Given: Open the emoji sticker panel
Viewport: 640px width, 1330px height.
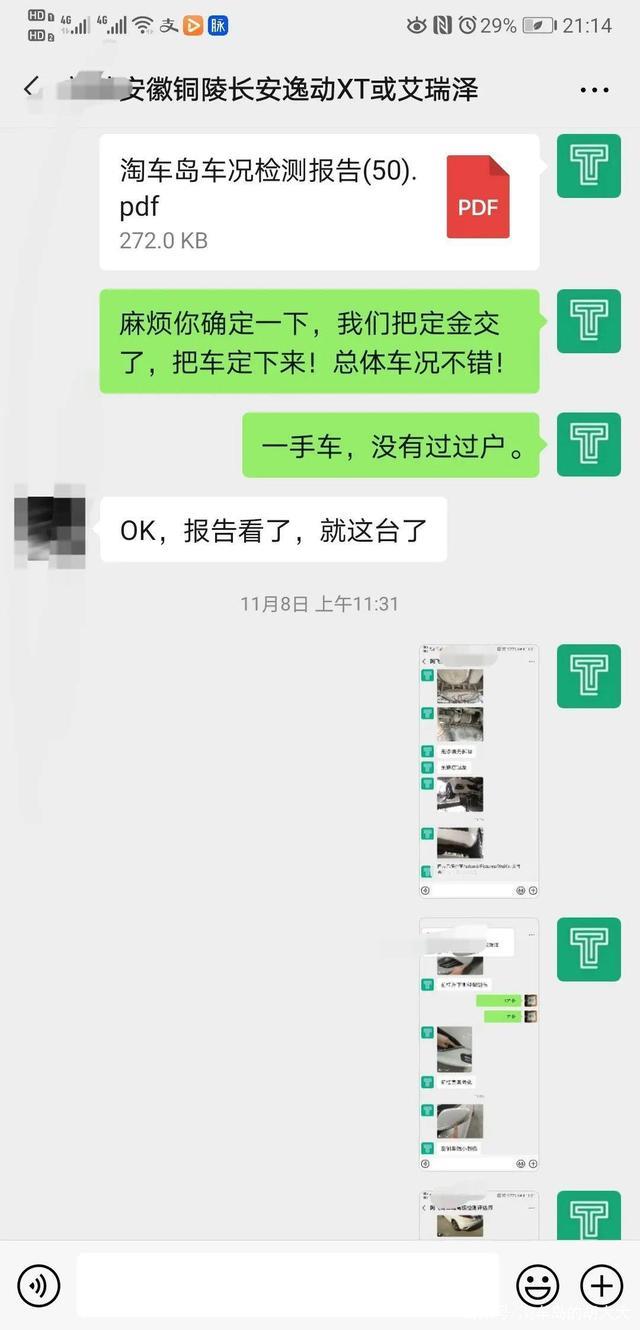Looking at the screenshot, I should (537, 1285).
